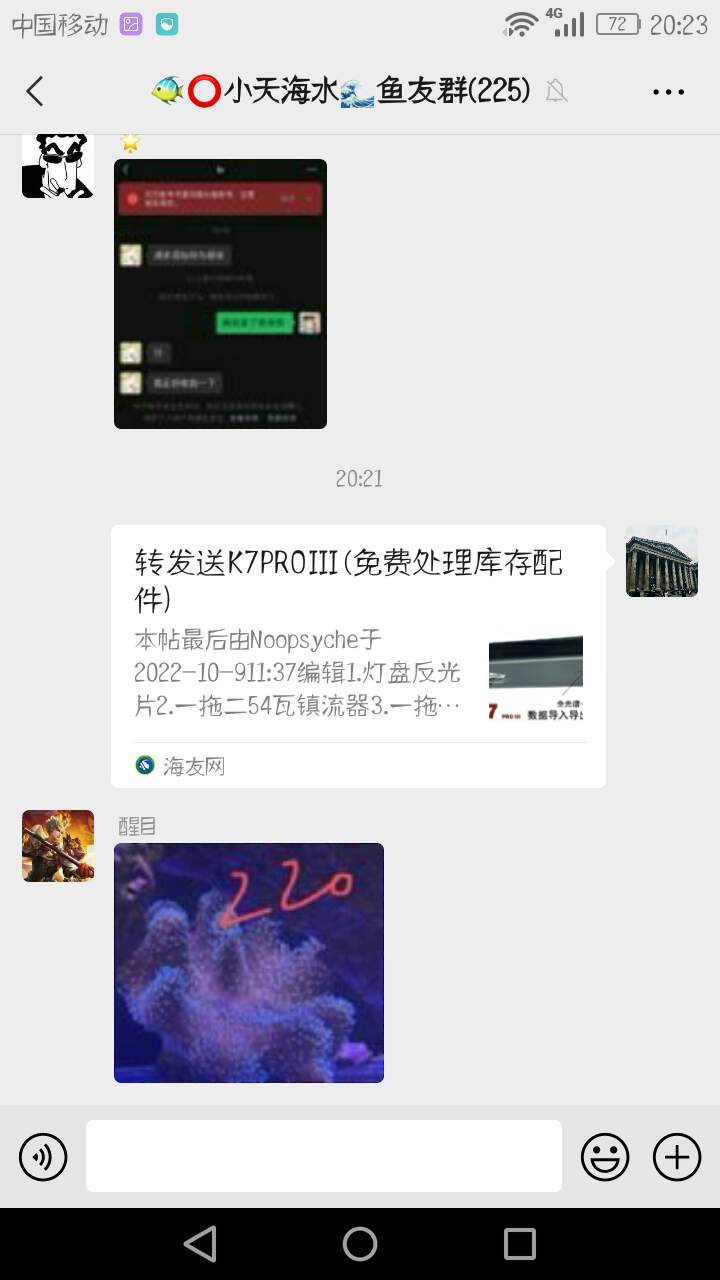Image resolution: width=720 pixels, height=1280 pixels.
Task: Open the emoji sticker panel
Action: (605, 1158)
